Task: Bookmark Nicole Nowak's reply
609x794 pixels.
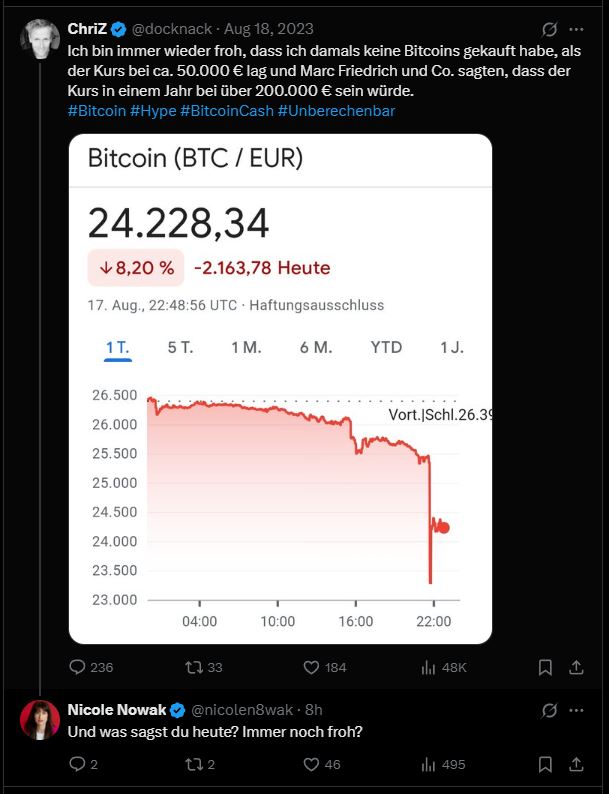Action: (x=545, y=765)
